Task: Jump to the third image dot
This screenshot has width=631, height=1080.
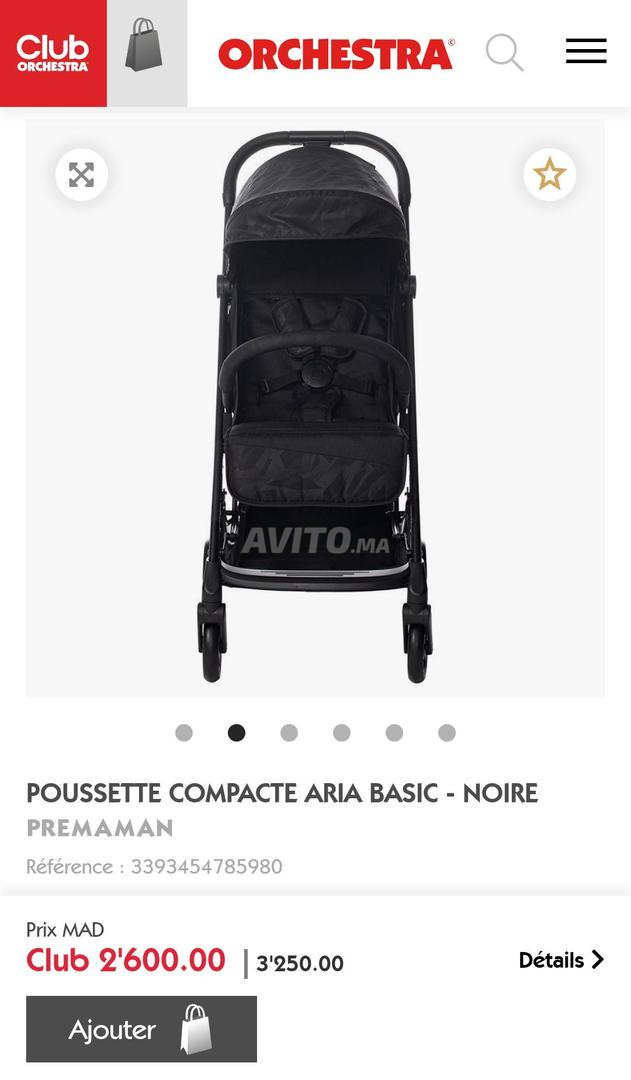Action: [289, 733]
